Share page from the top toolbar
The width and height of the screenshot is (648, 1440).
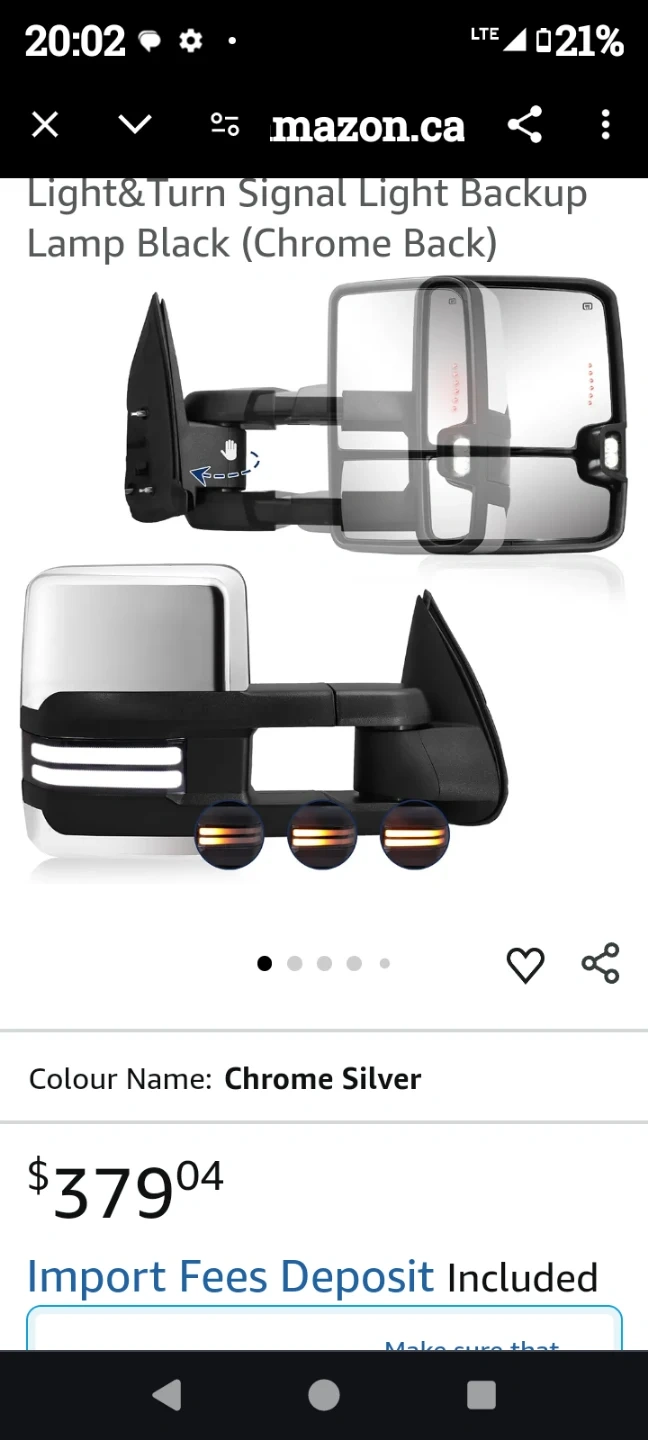(525, 125)
